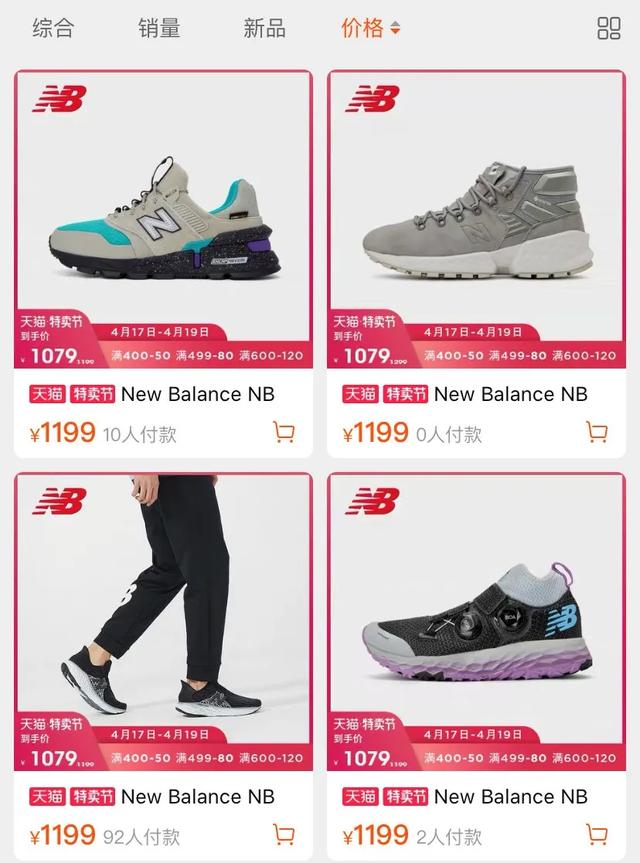640x863 pixels.
Task: Open the grey high-top boot product
Action: [477, 220]
